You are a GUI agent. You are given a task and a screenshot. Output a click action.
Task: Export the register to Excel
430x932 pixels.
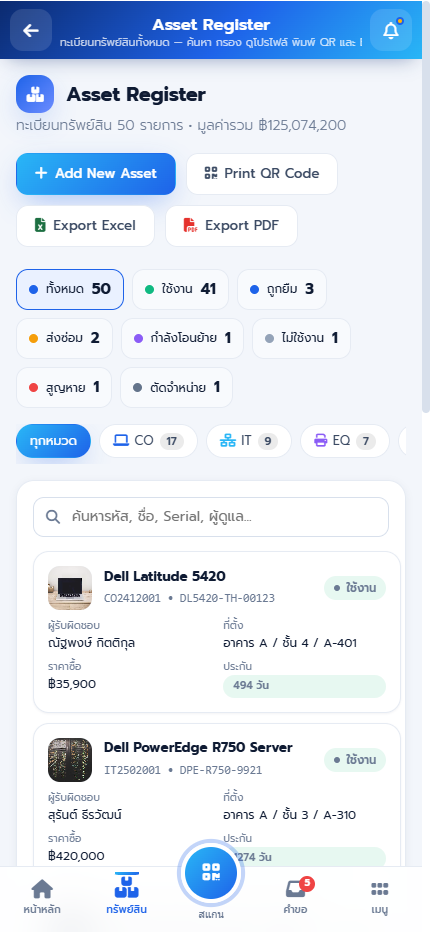[x=85, y=226]
